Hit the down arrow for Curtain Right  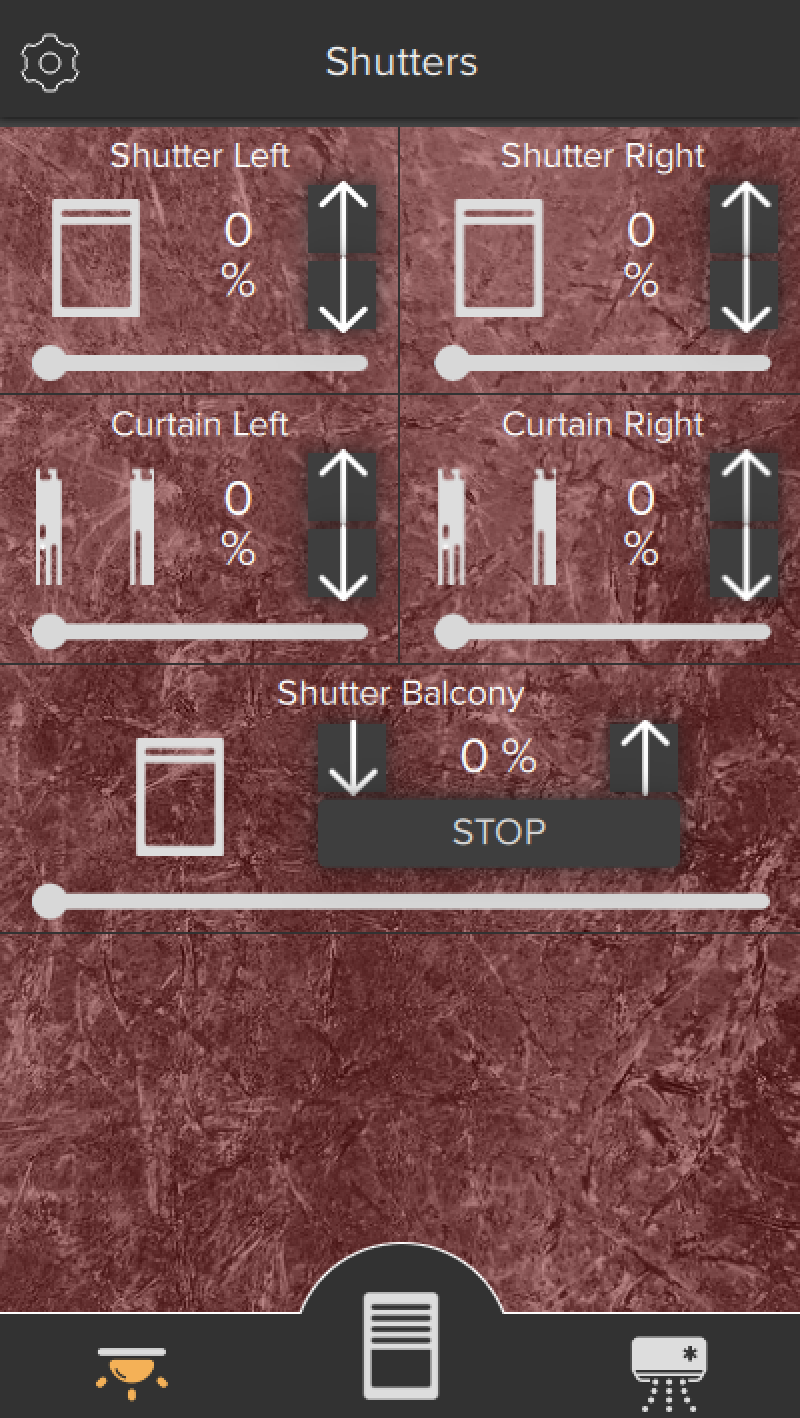click(744, 564)
